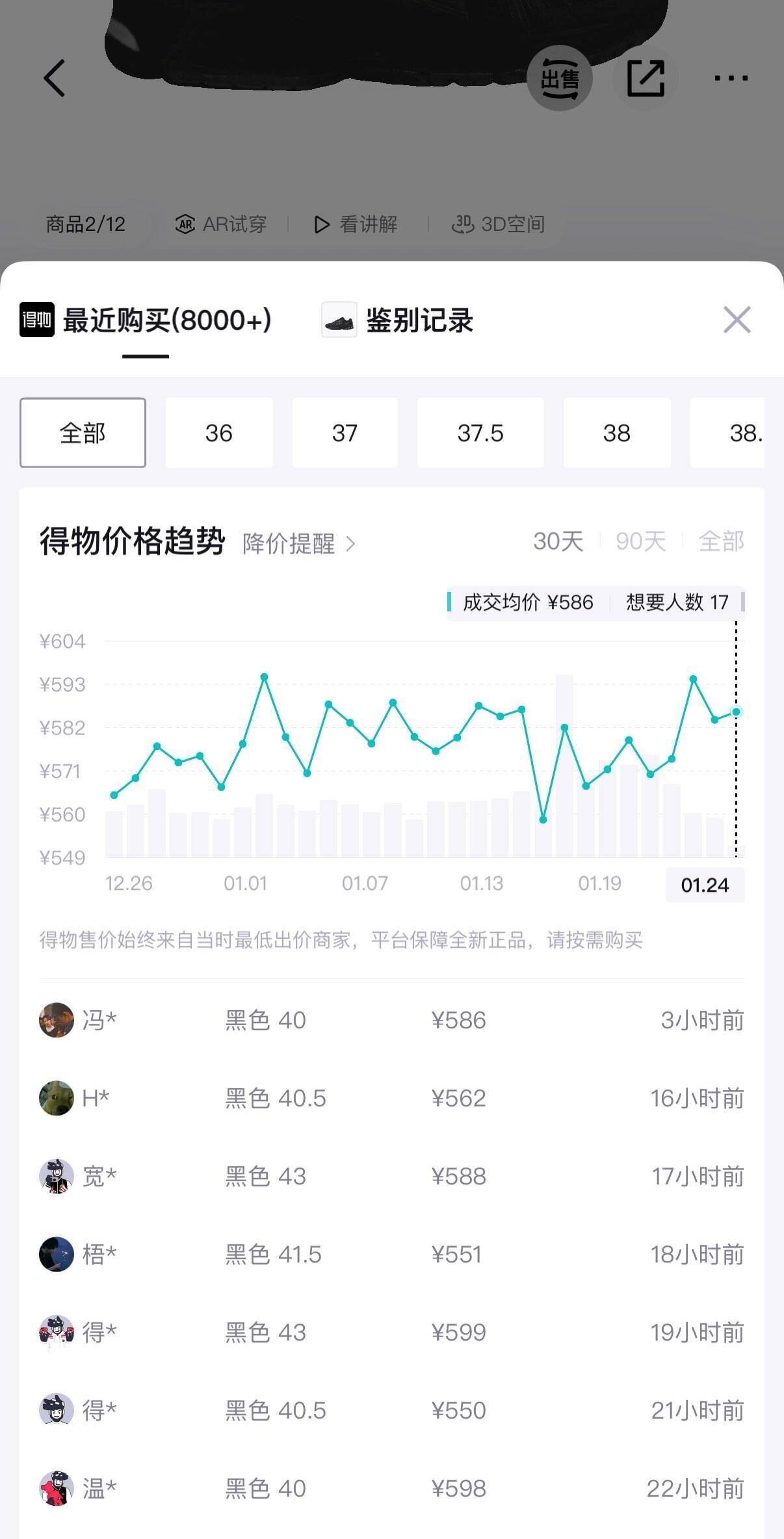Tap the 01.24 marker on trend chart
Image resolution: width=784 pixels, height=1539 pixels.
[705, 885]
